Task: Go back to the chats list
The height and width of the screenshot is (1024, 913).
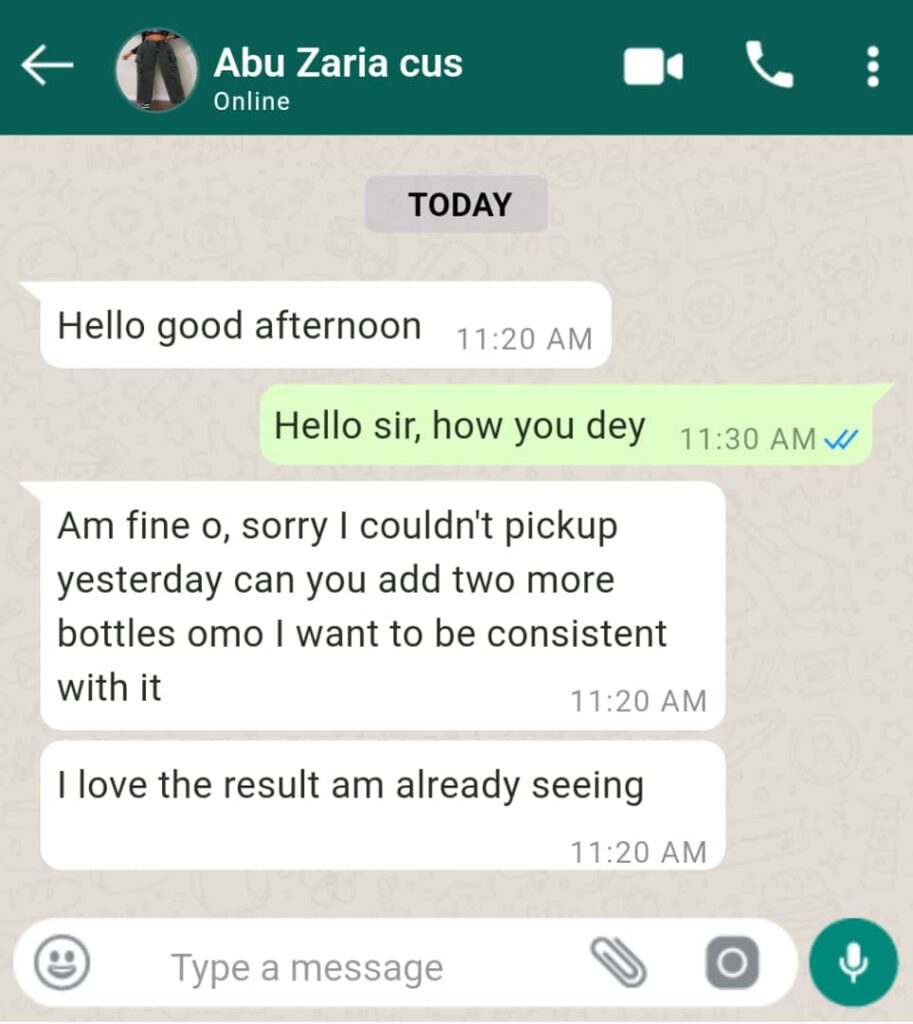Action: click(x=47, y=66)
